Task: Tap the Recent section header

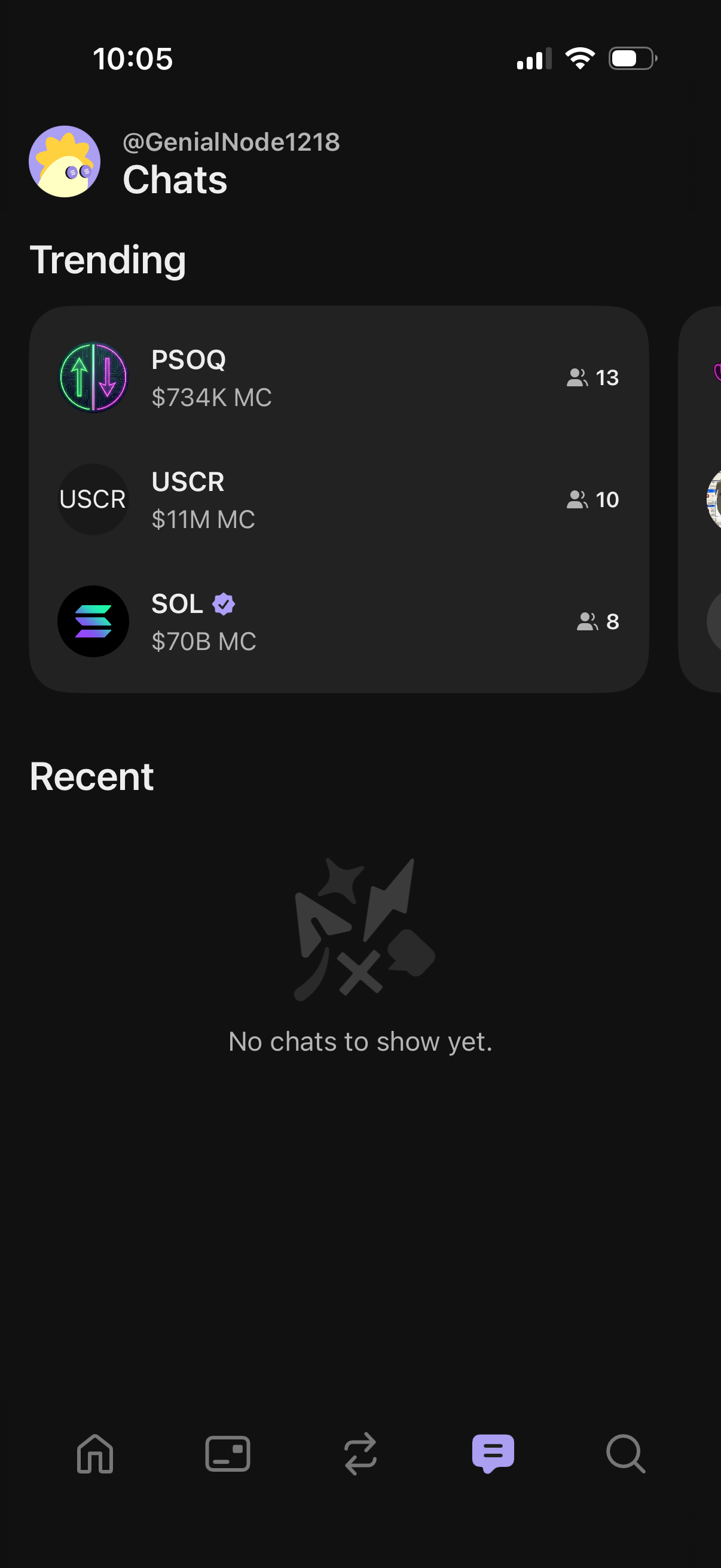Action: [x=92, y=776]
